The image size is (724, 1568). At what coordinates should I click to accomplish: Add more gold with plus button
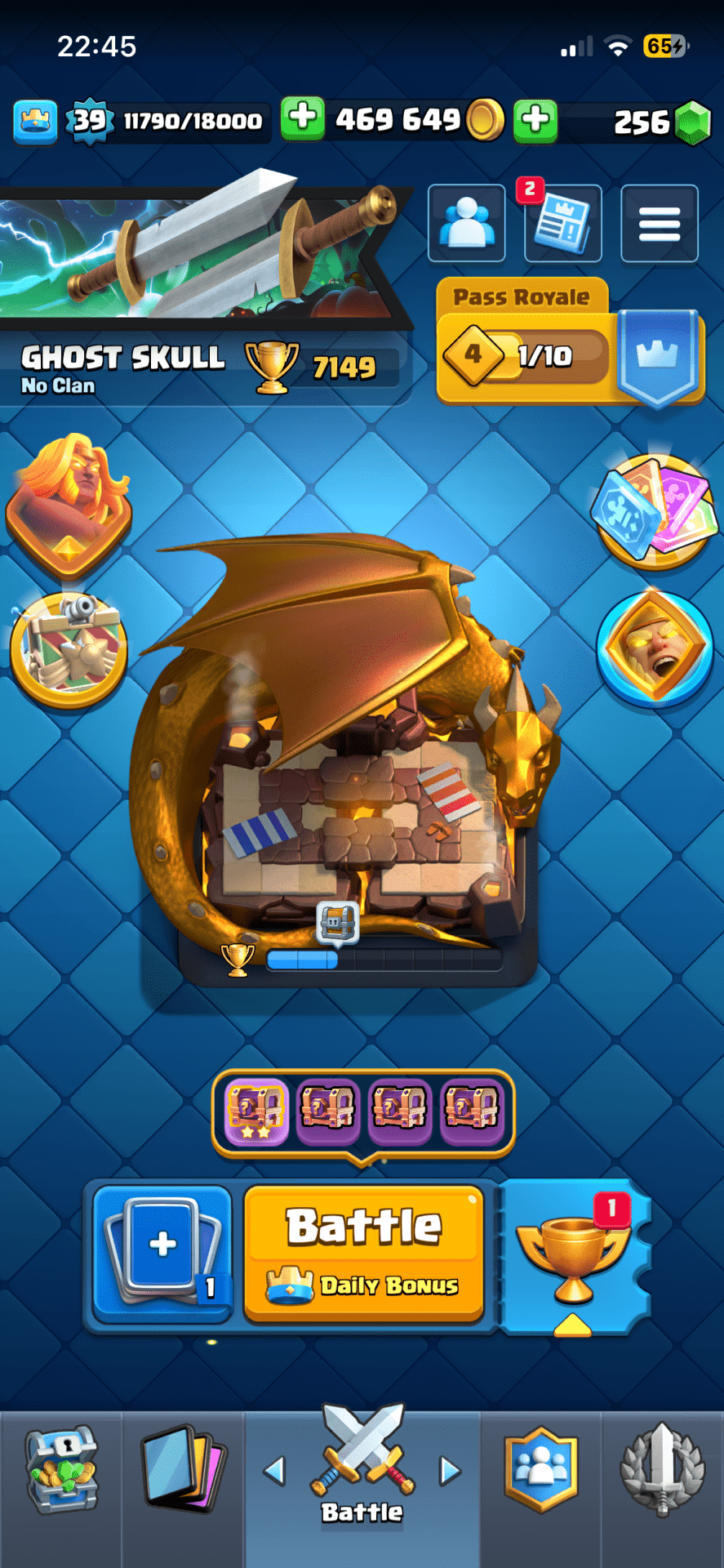point(303,119)
